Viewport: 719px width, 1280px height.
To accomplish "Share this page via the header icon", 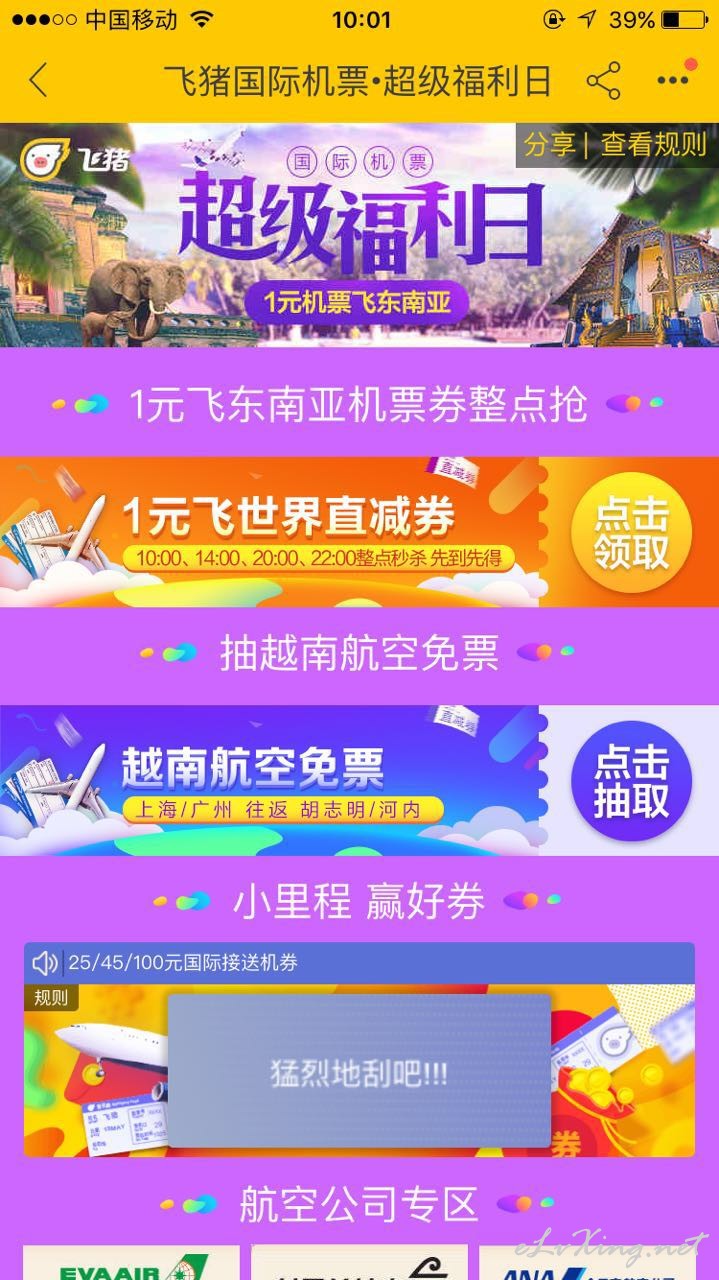I will [603, 81].
